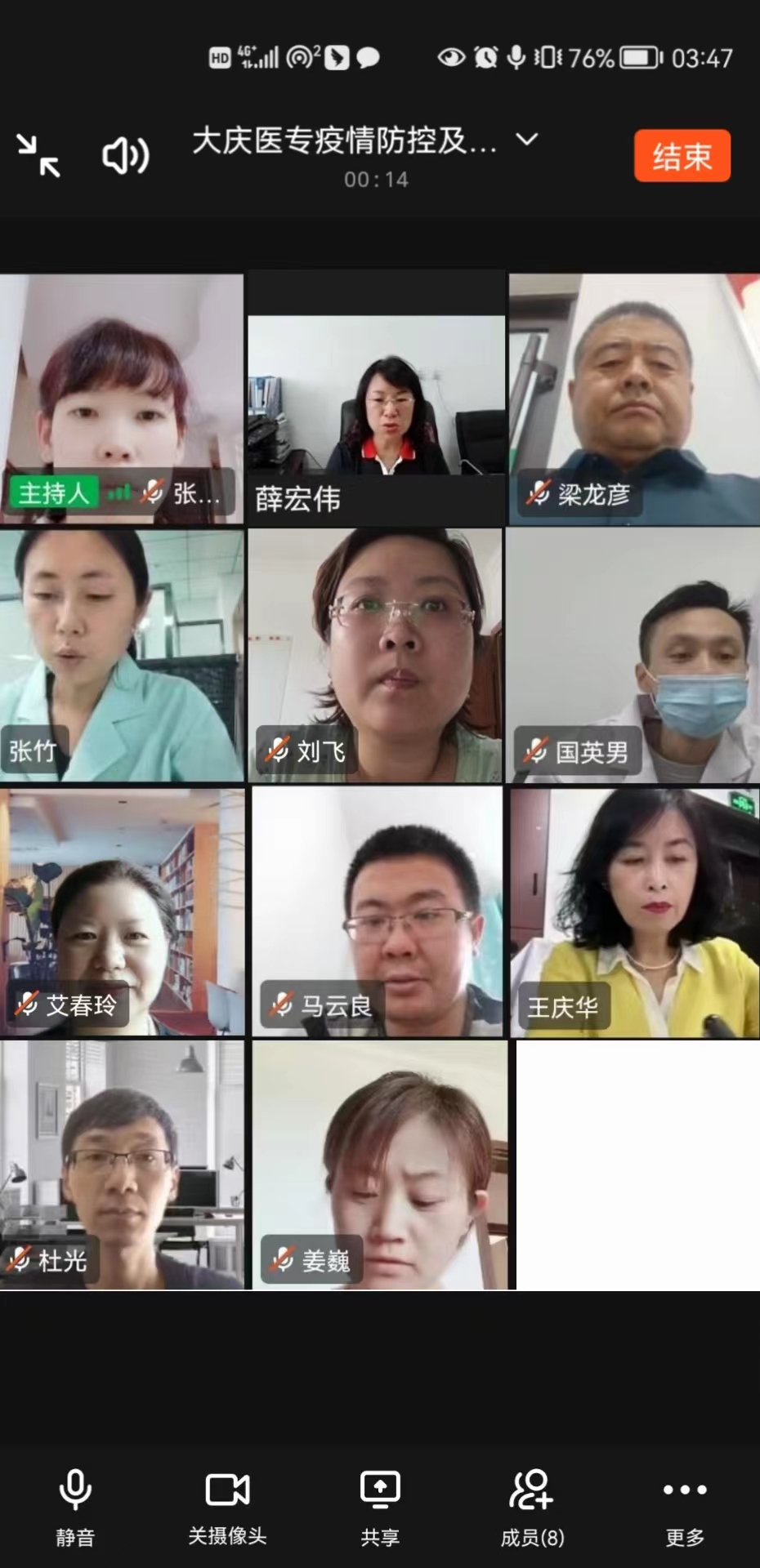Minimize the meeting window
The height and width of the screenshot is (1568, 760).
coord(38,156)
